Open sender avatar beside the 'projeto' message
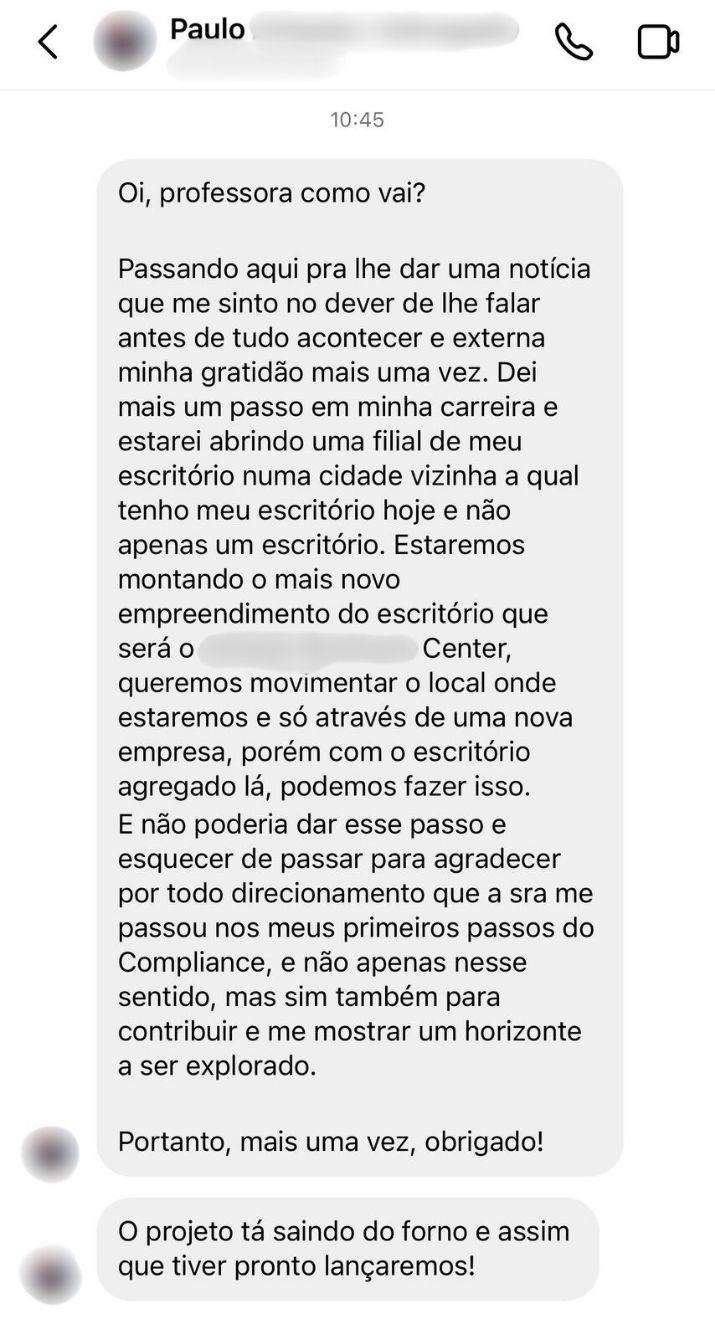The image size is (715, 1320). tap(50, 1274)
